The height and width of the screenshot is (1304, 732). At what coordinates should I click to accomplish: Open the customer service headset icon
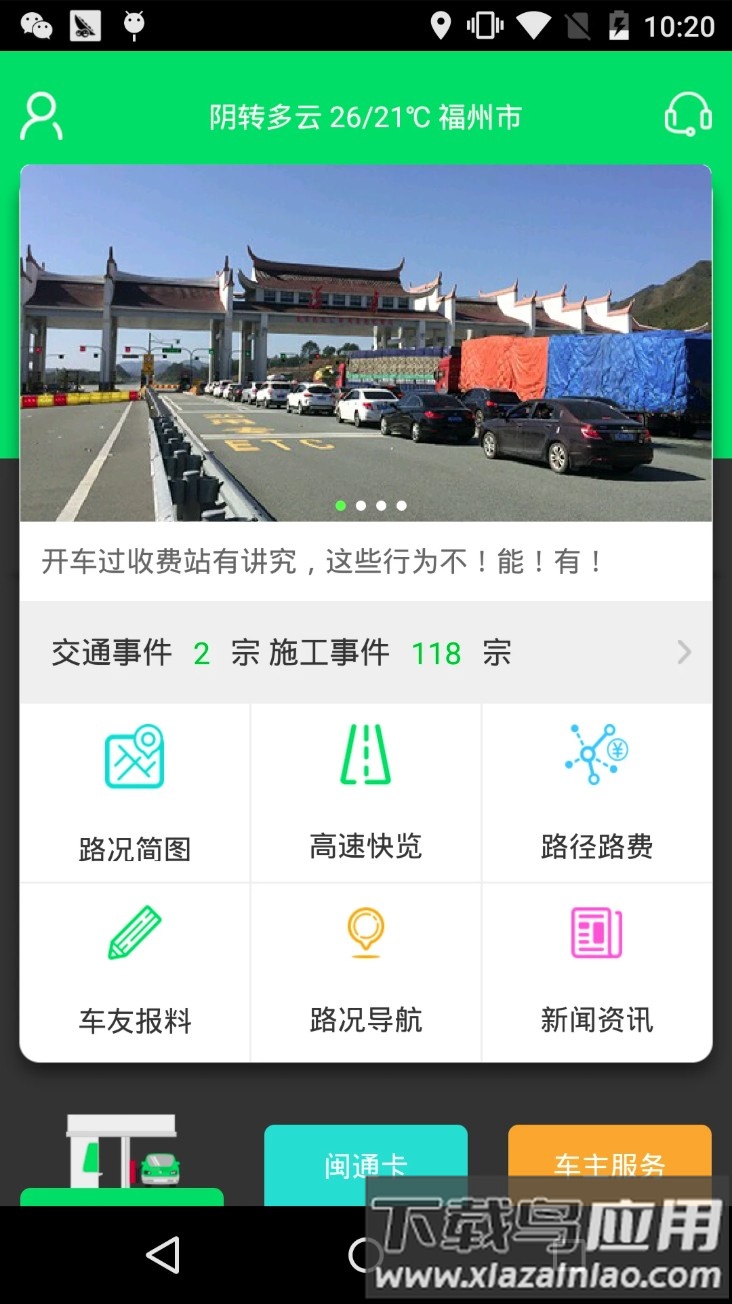[688, 114]
